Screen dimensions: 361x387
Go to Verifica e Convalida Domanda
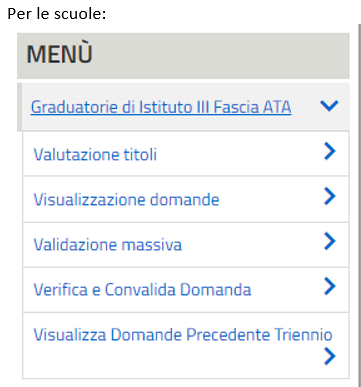coord(186,290)
